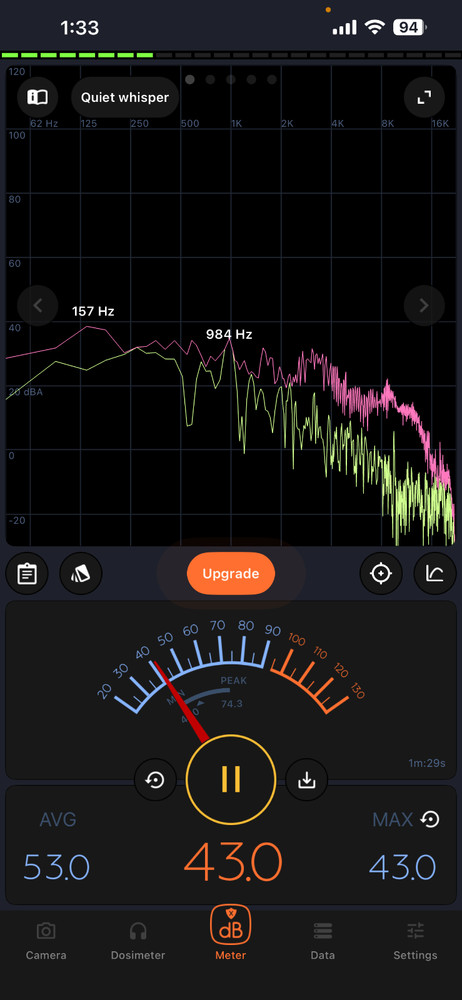The height and width of the screenshot is (1000, 462).
Task: Go to the next chart with right arrow
Action: pyautogui.click(x=424, y=305)
